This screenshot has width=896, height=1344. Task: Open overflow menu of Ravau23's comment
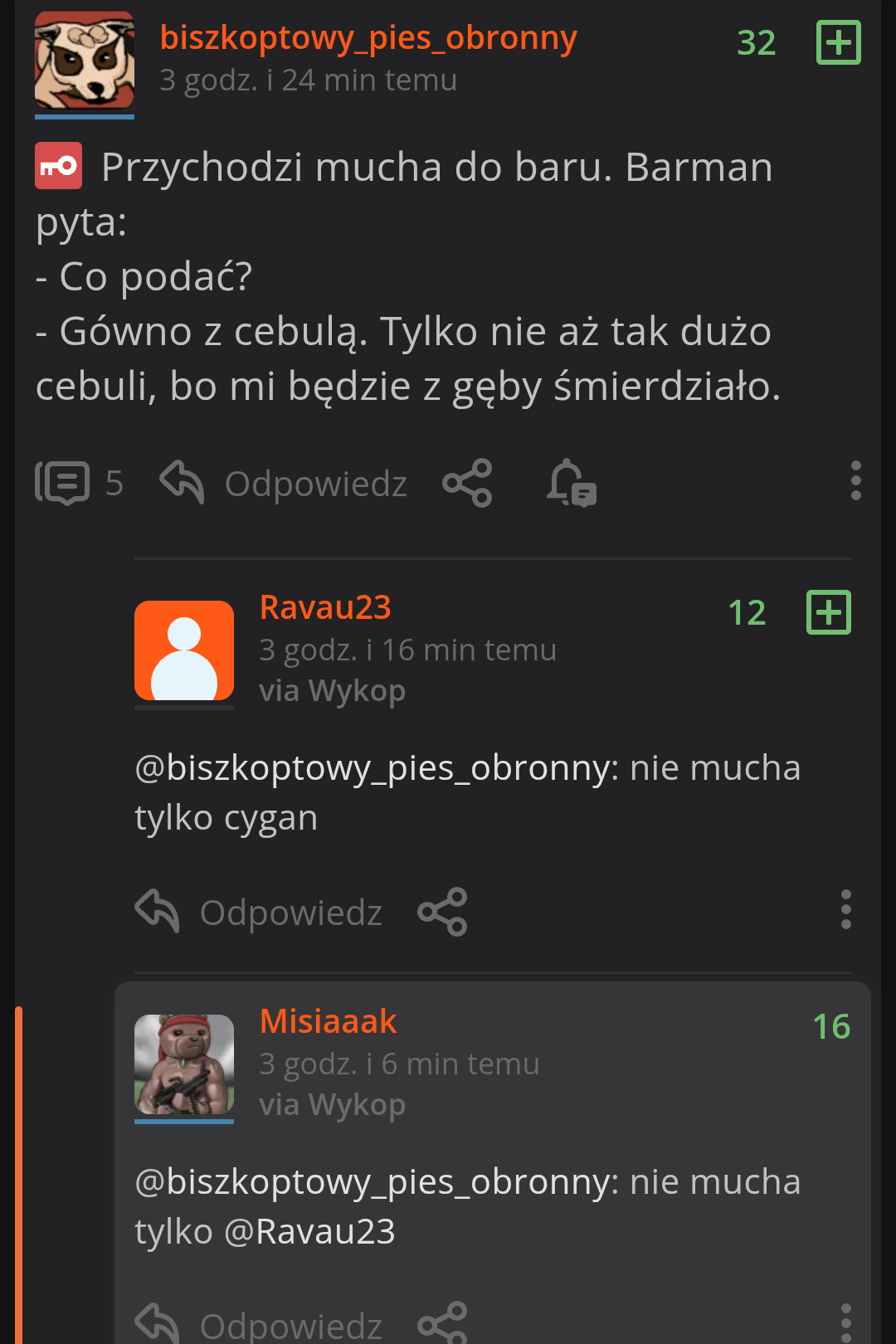(845, 910)
